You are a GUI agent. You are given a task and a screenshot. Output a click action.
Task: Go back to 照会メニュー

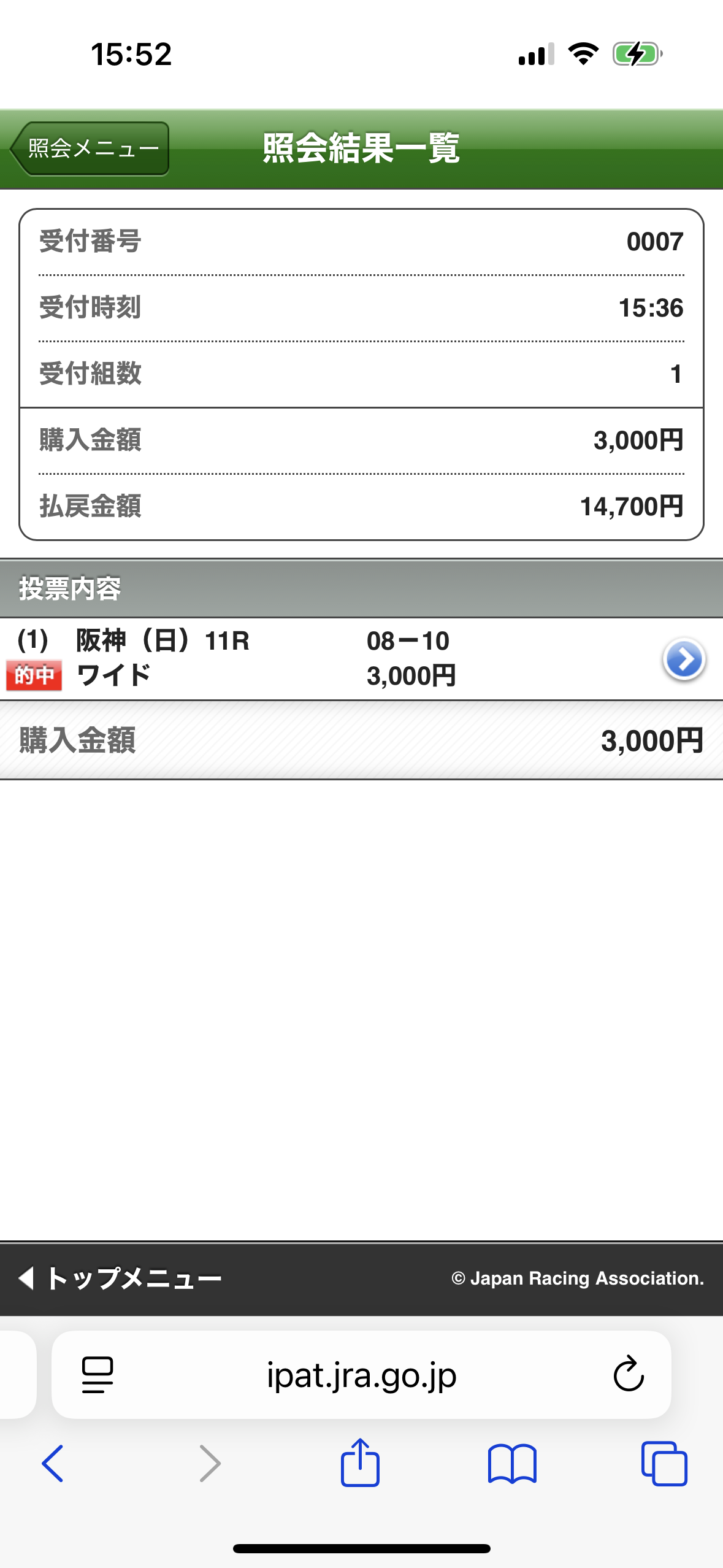pos(90,148)
